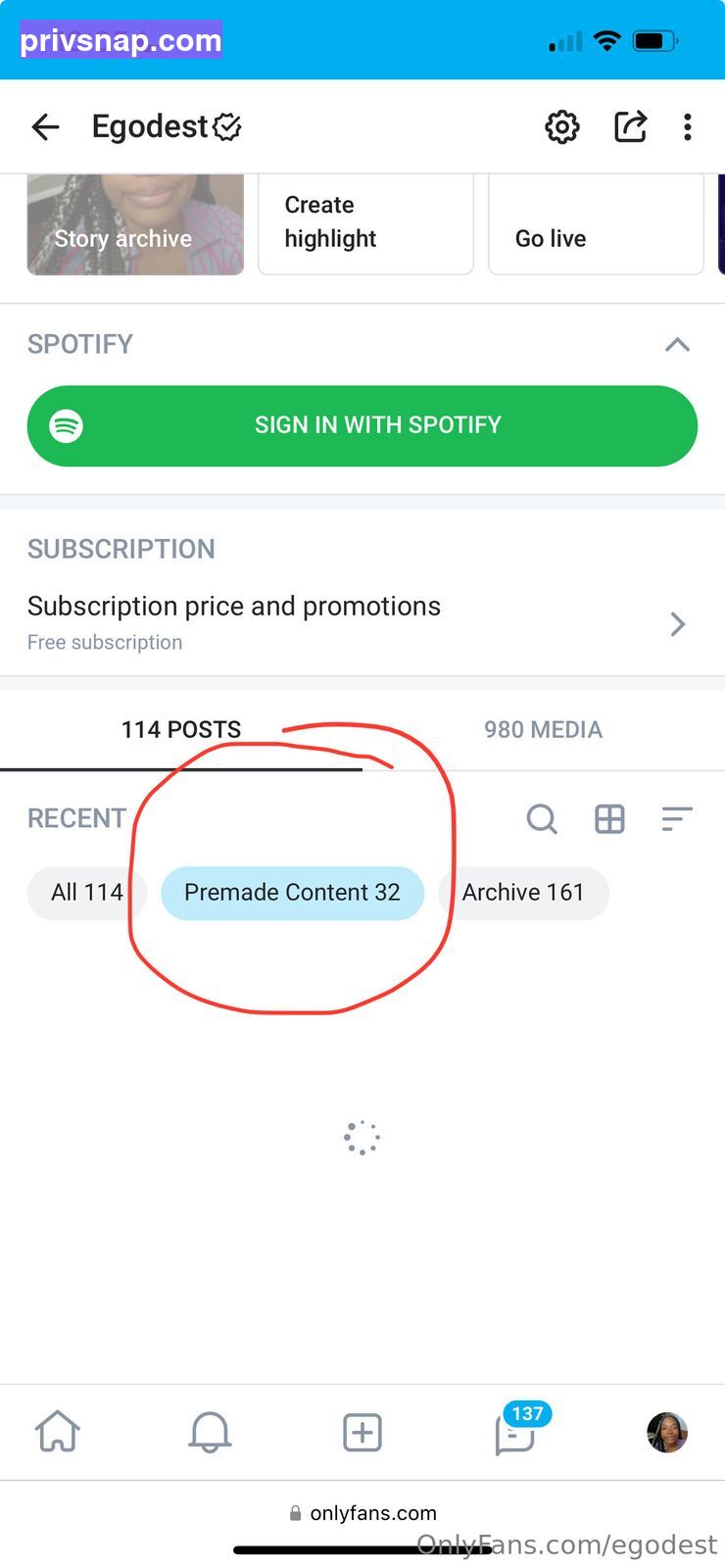Sign in with Spotify
Image resolution: width=725 pixels, height=1568 pixels.
click(362, 425)
